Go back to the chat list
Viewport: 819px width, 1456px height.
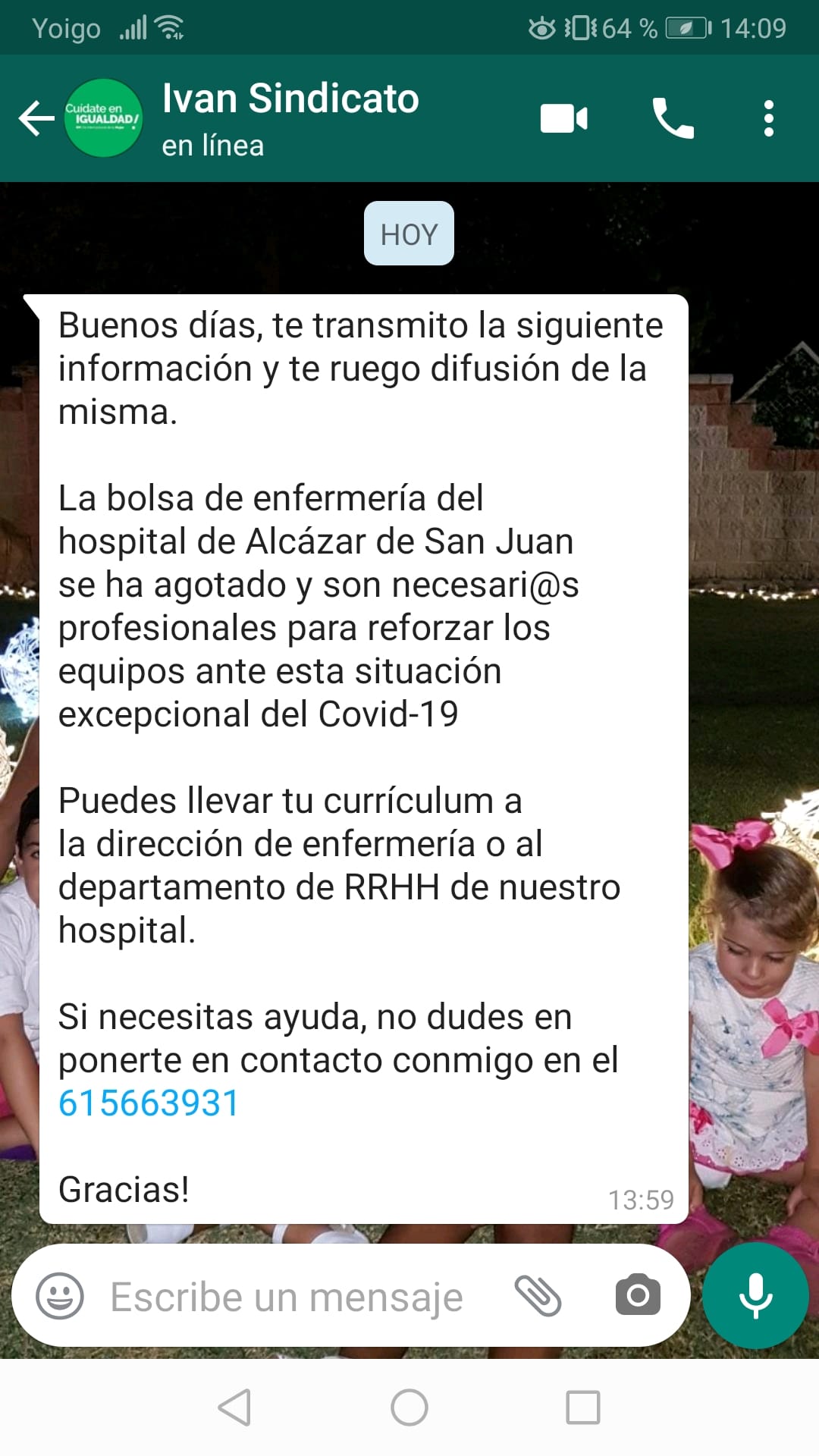[x=36, y=119]
